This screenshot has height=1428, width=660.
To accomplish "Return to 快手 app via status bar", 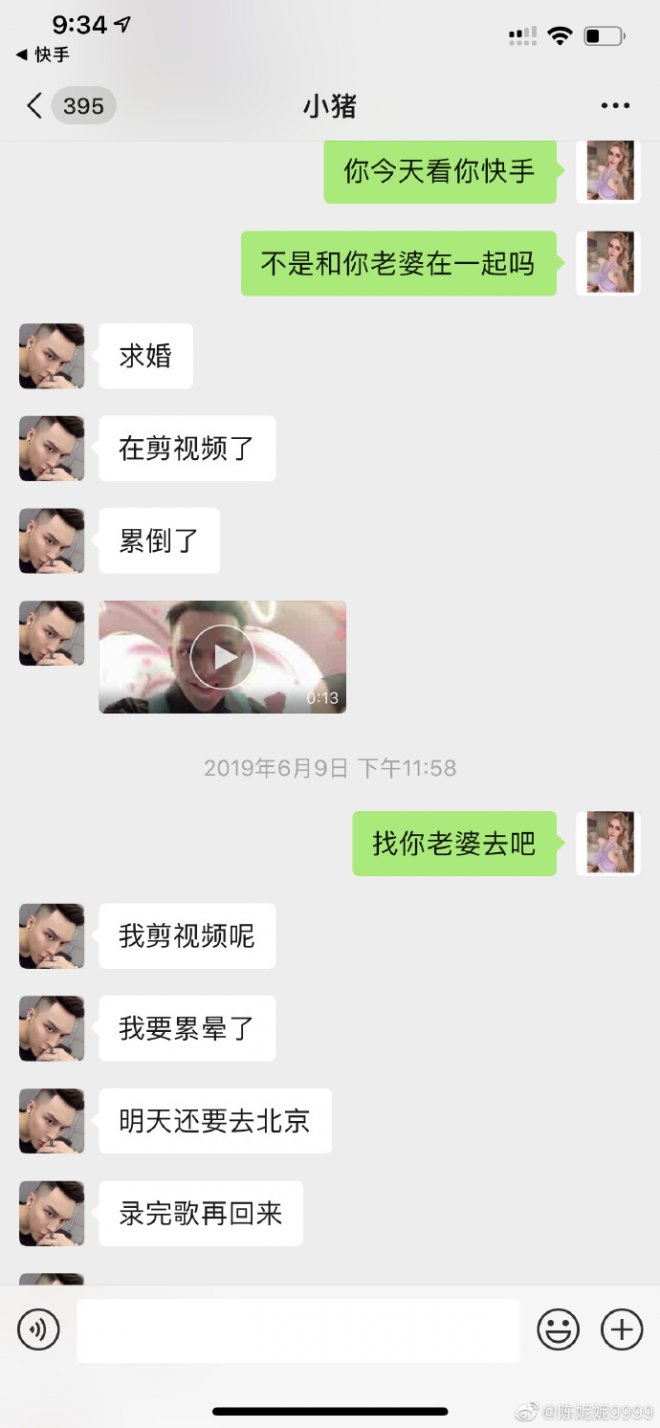I will pyautogui.click(x=42, y=55).
